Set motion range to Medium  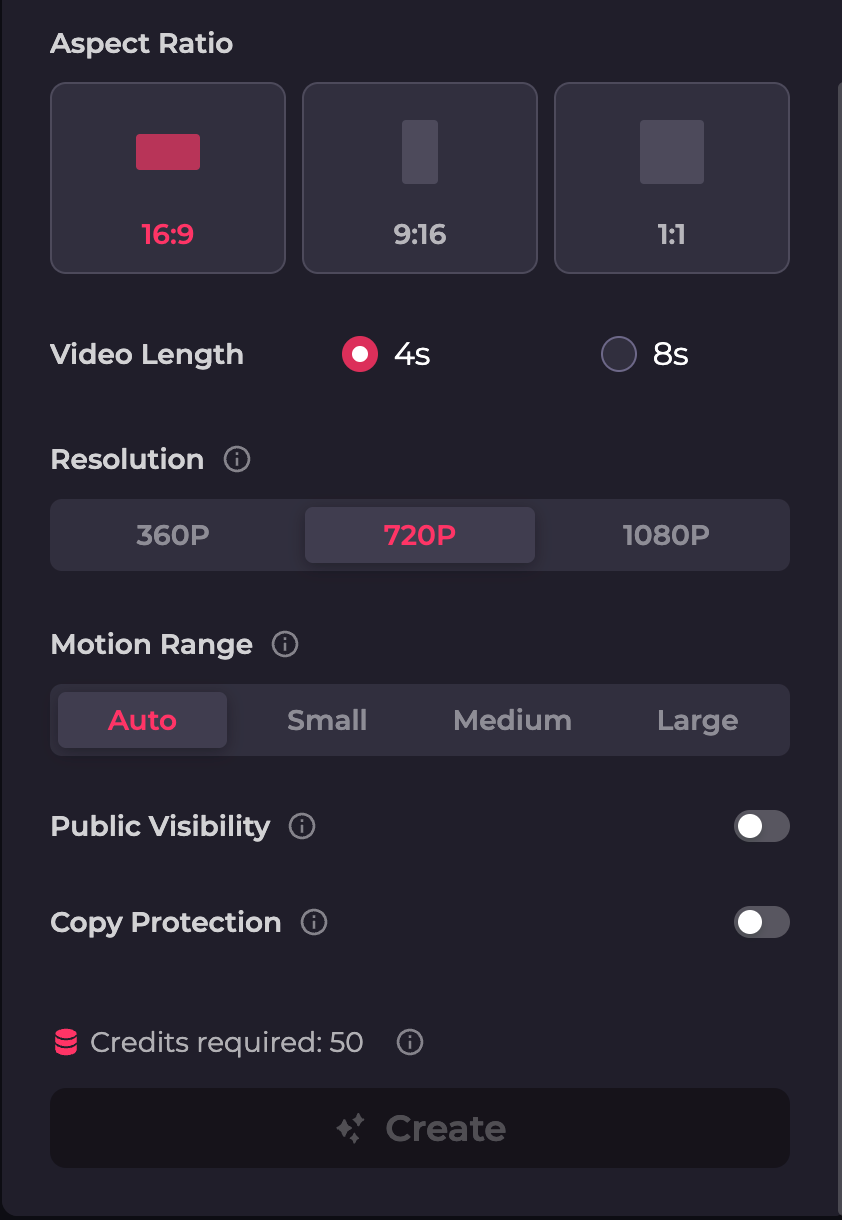(512, 720)
